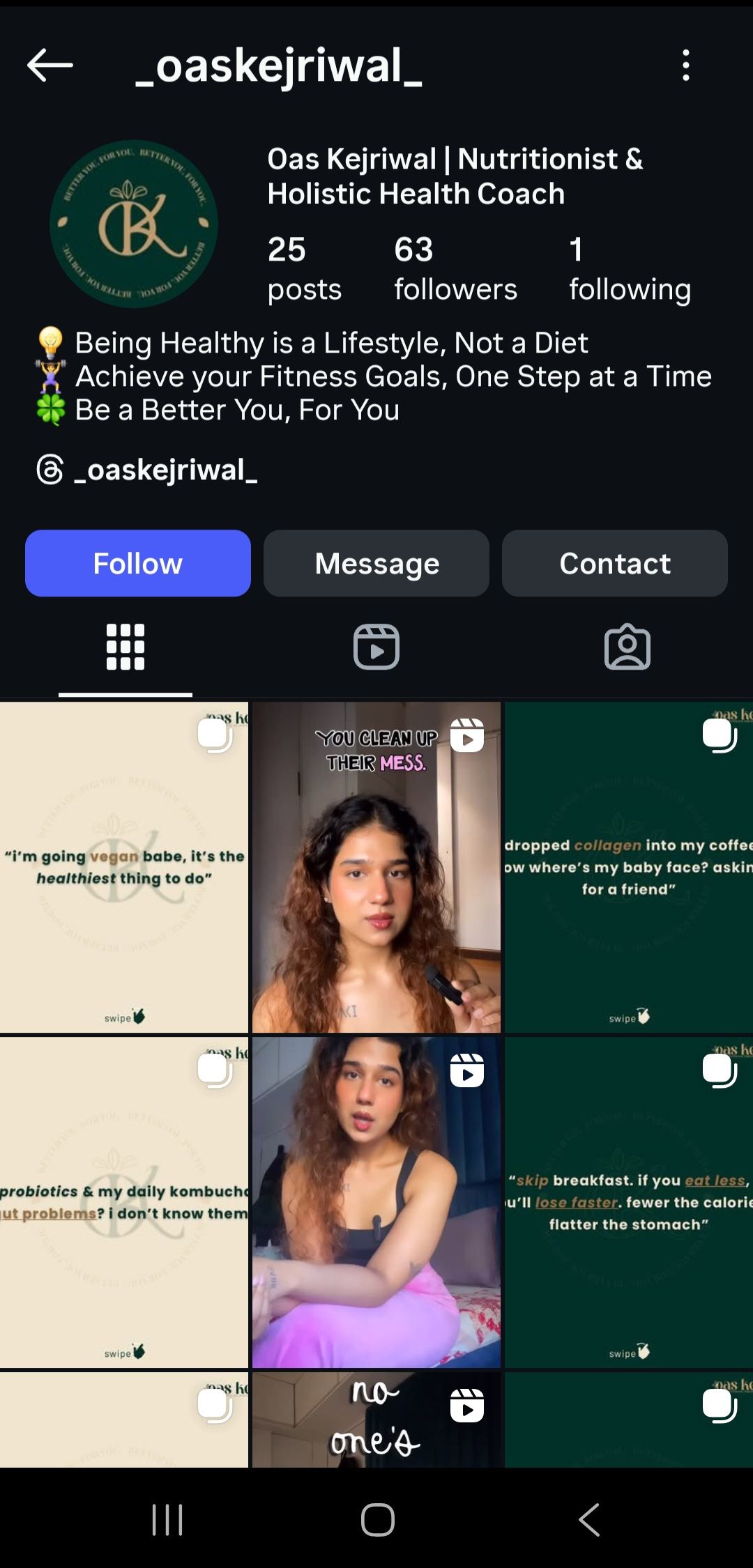Play the 'You clean up their mess' reel
Screen dimensions: 753x1568
[x=376, y=867]
